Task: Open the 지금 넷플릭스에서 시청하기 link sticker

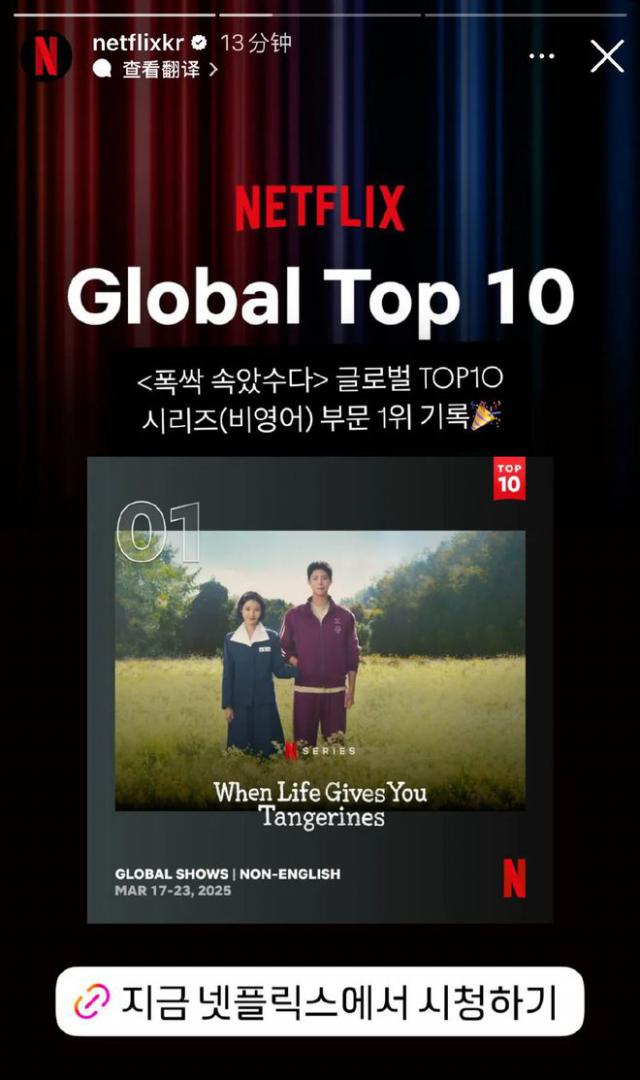Action: 319,1000
